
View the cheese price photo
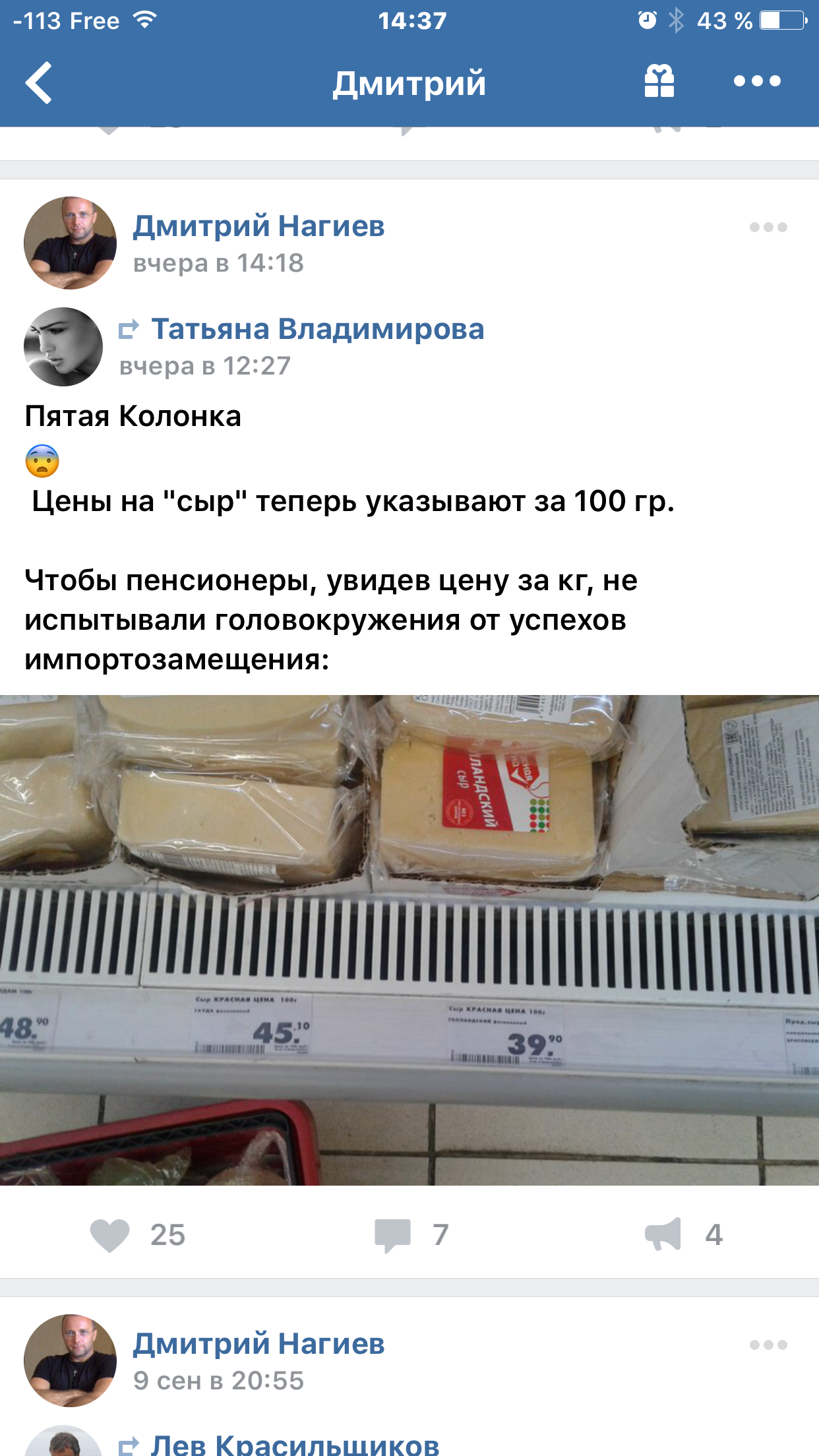tap(409, 940)
